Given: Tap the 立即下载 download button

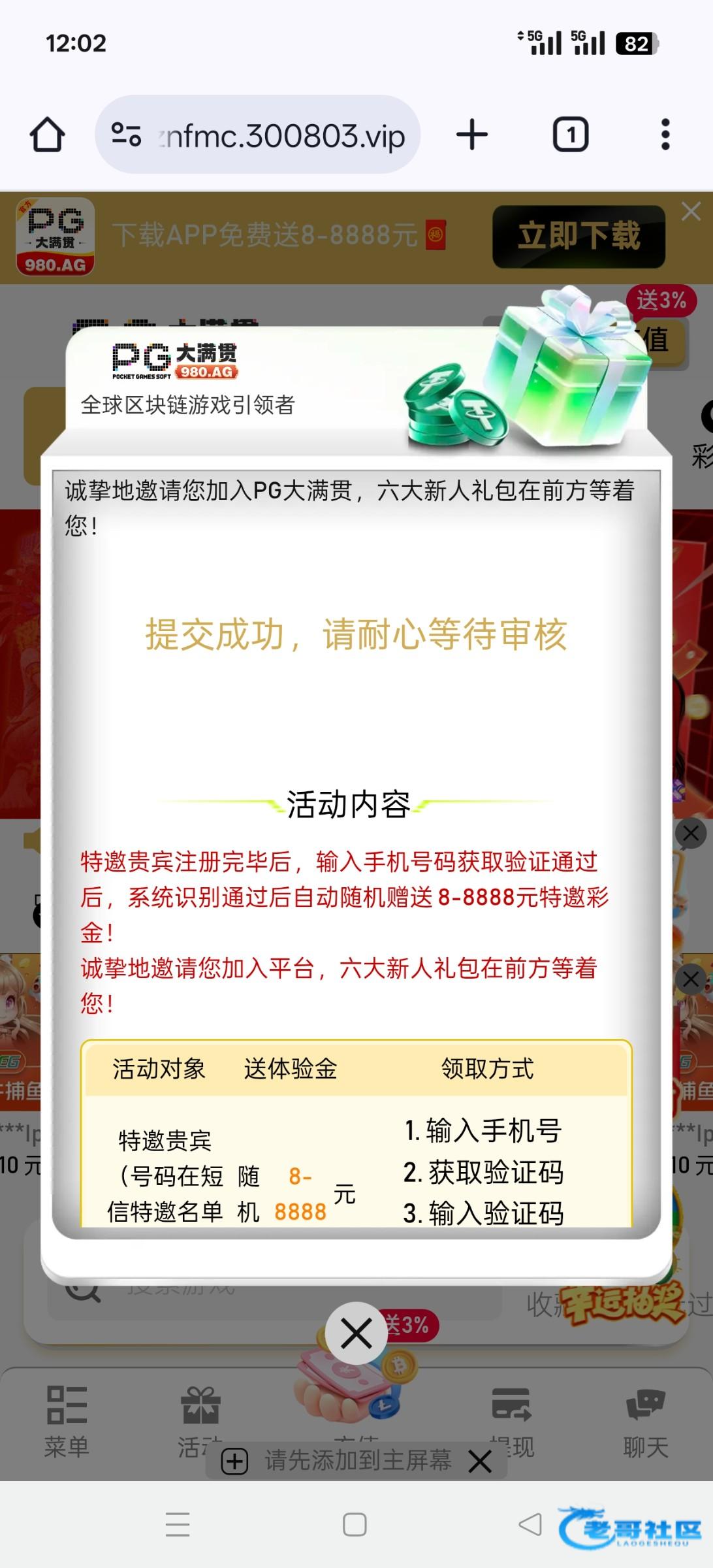Looking at the screenshot, I should pyautogui.click(x=578, y=237).
